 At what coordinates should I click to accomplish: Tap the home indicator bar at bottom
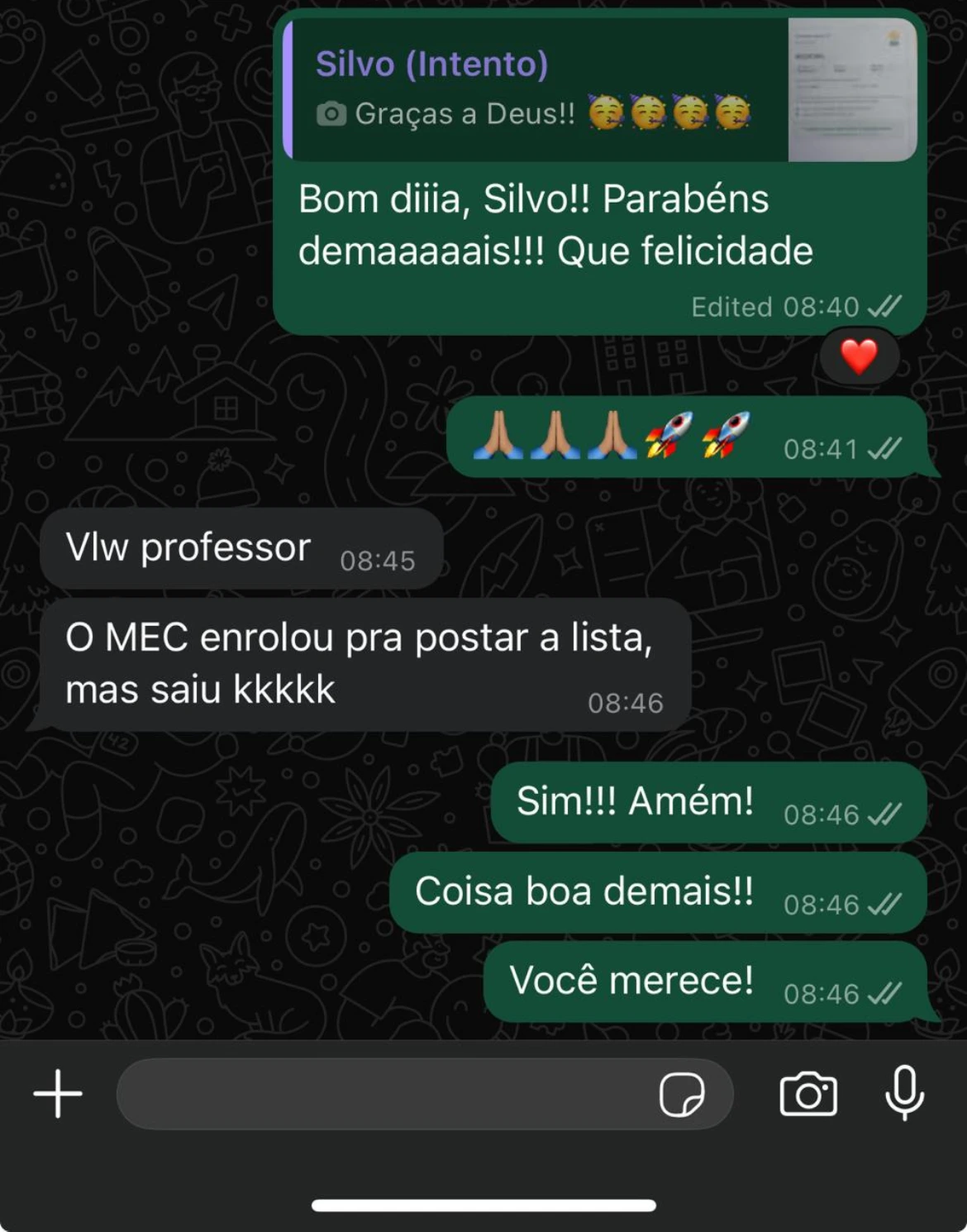point(483,1206)
